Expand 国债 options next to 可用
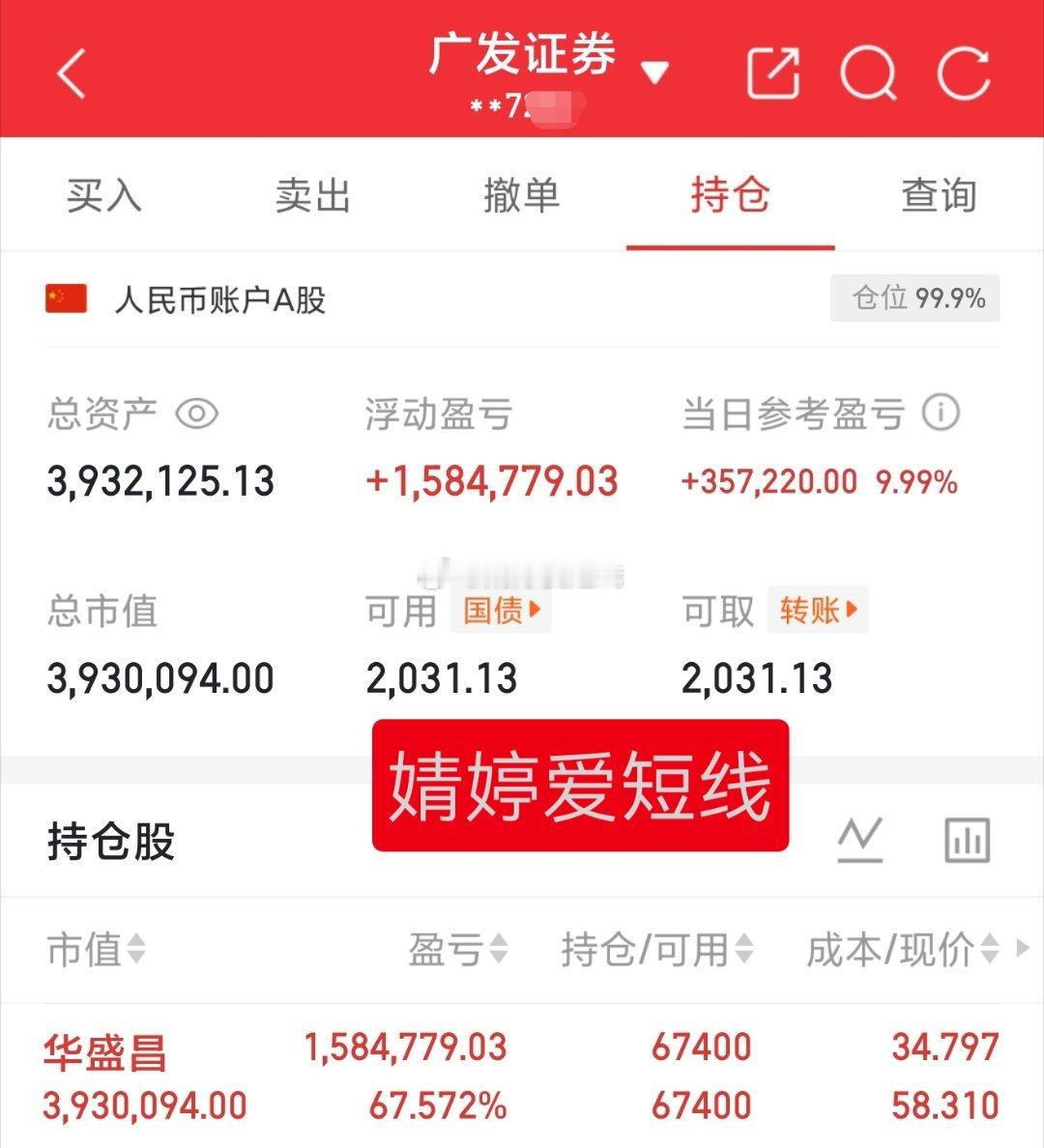 coord(502,611)
